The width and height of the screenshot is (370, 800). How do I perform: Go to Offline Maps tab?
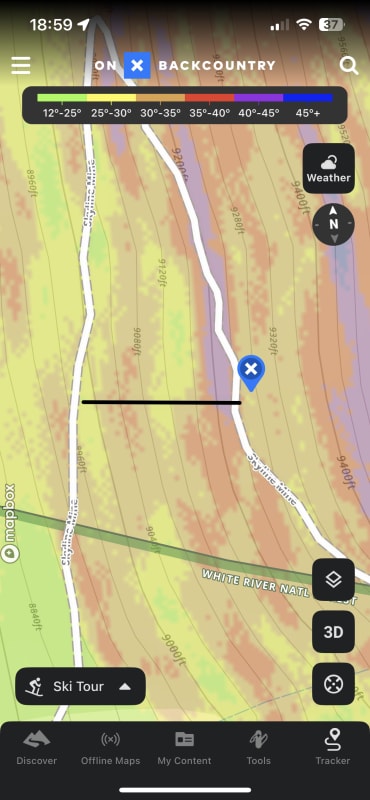pos(110,747)
